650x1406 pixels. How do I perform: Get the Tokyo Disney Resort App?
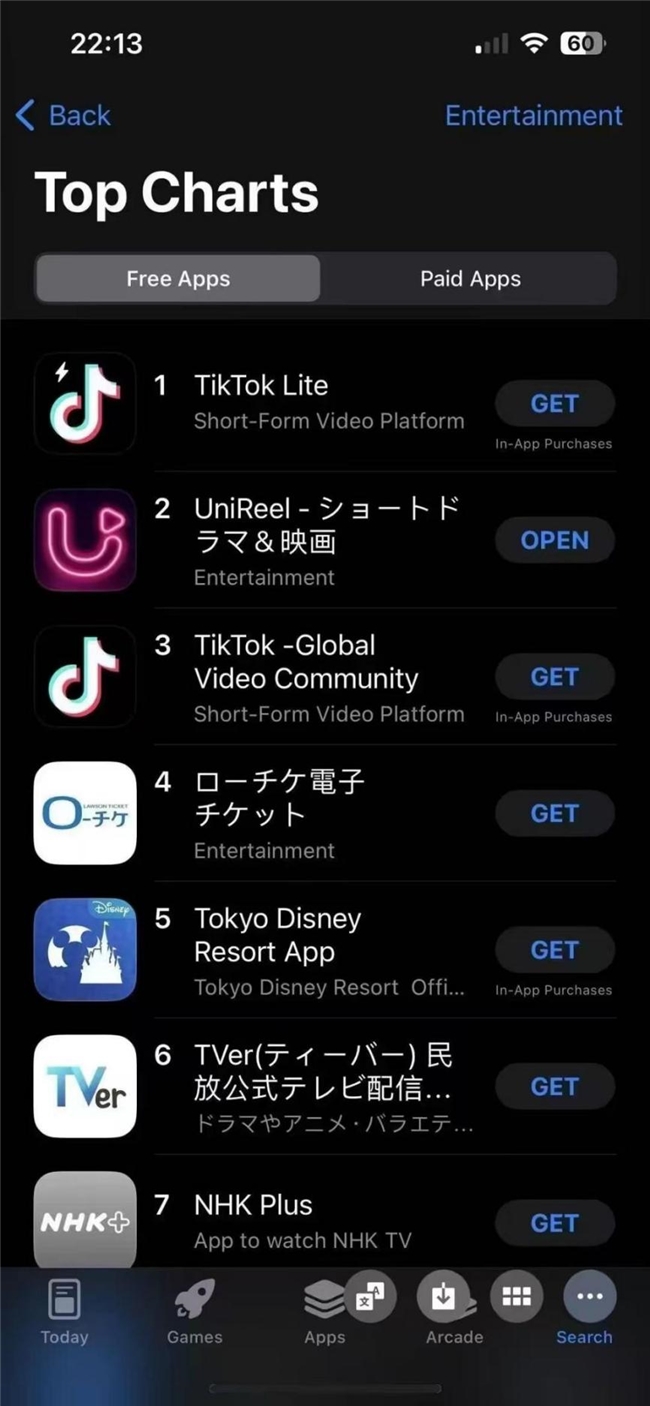(x=554, y=951)
